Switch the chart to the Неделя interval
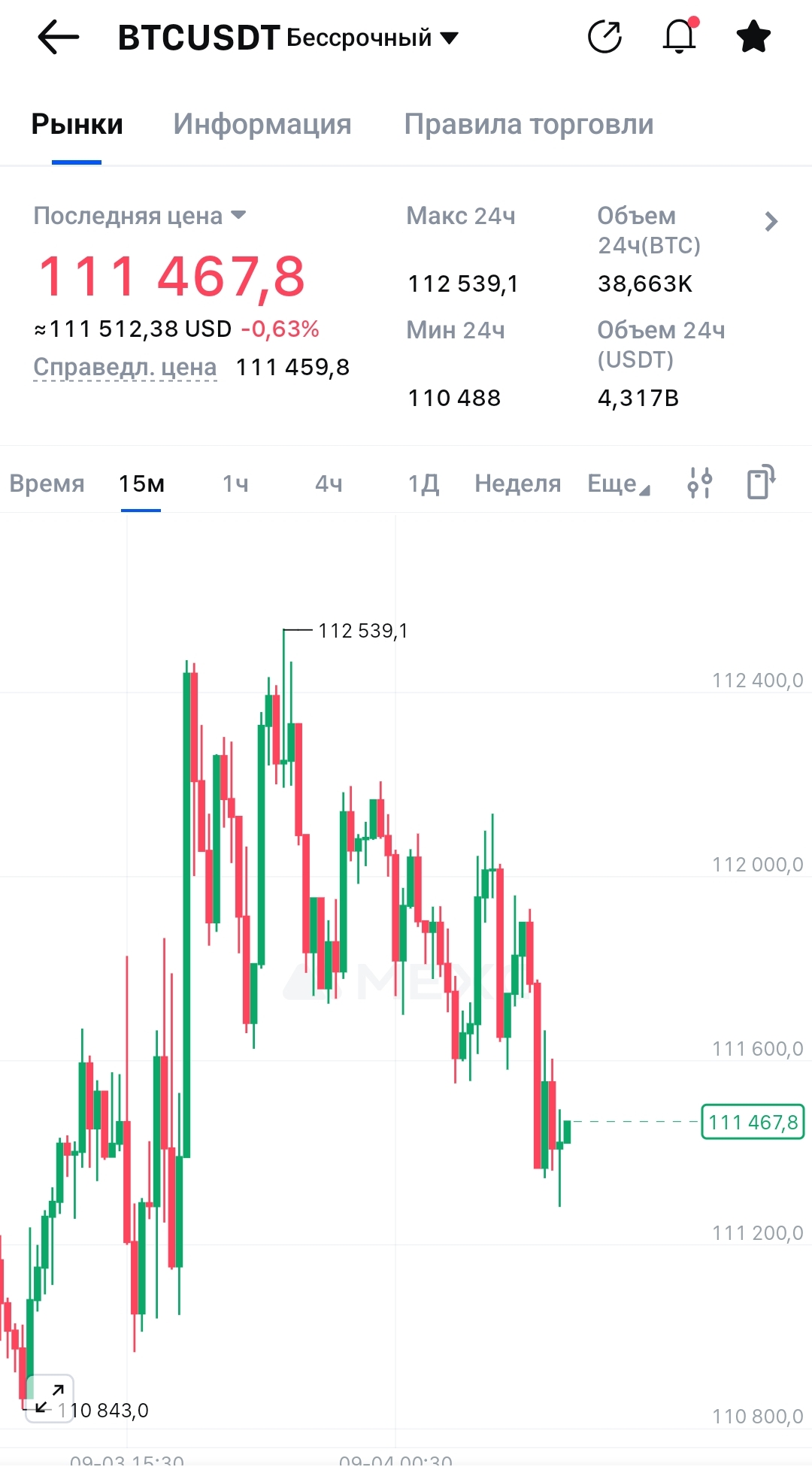Screen dimensions: 812x1467 pyautogui.click(x=517, y=483)
